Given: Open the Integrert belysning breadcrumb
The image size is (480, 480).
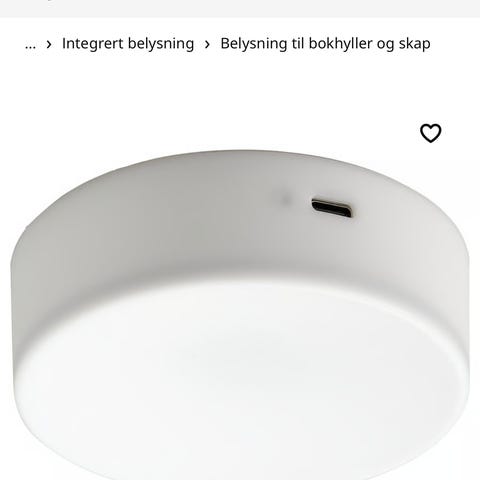Looking at the screenshot, I should click(128, 44).
